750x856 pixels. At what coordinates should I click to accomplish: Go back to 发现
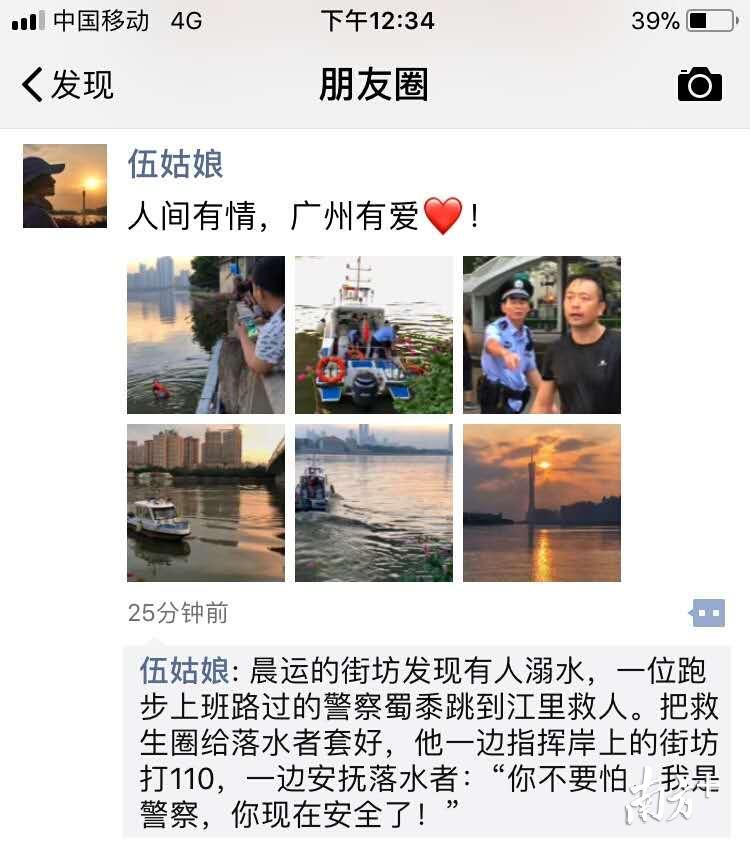(67, 85)
